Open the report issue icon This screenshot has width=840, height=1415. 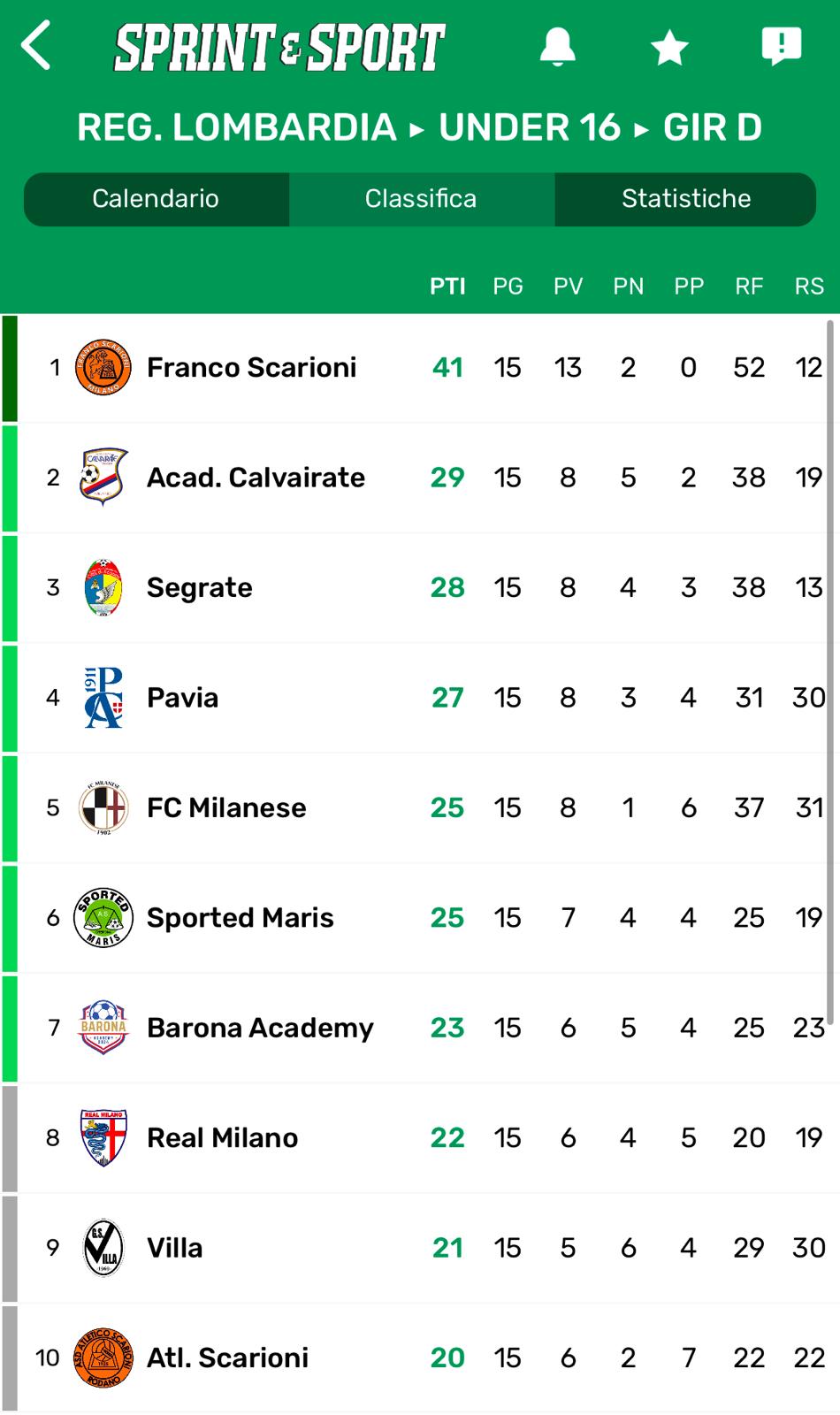[x=782, y=46]
